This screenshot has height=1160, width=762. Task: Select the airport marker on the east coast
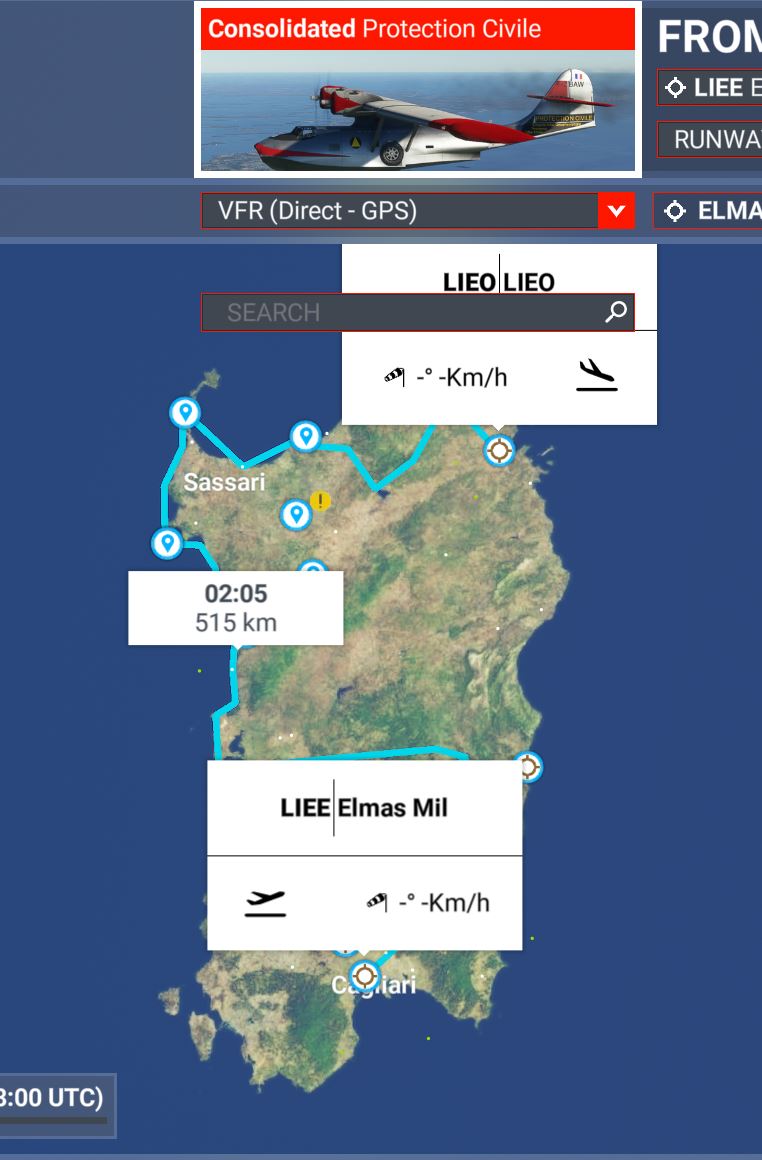click(x=528, y=767)
